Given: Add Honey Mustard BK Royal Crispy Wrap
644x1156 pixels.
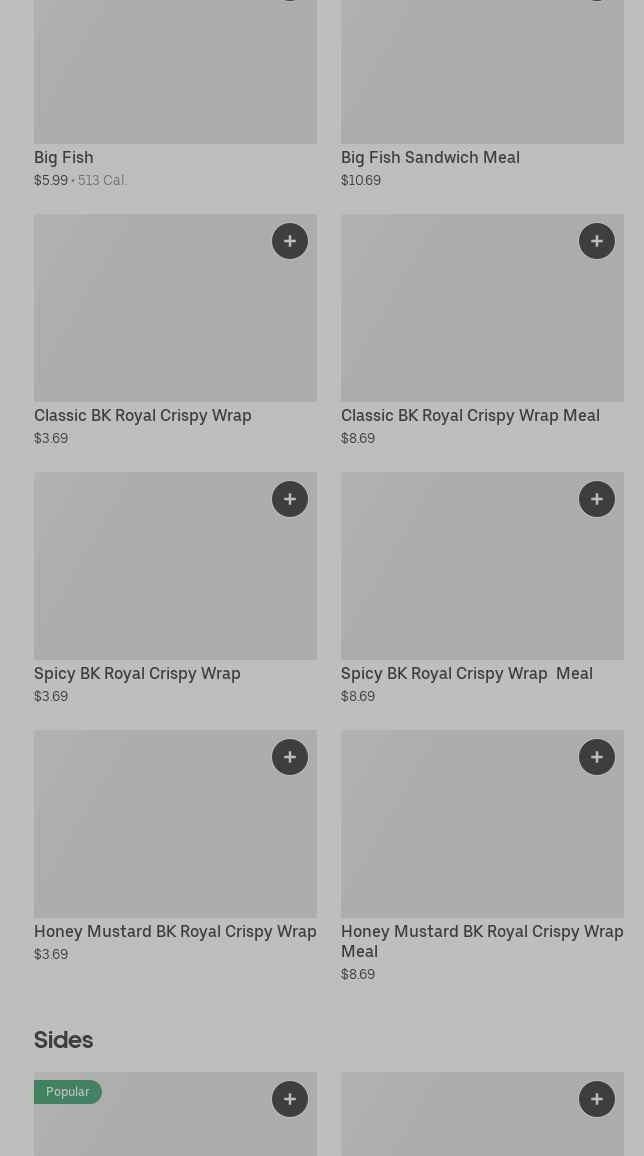Looking at the screenshot, I should pyautogui.click(x=290, y=757).
